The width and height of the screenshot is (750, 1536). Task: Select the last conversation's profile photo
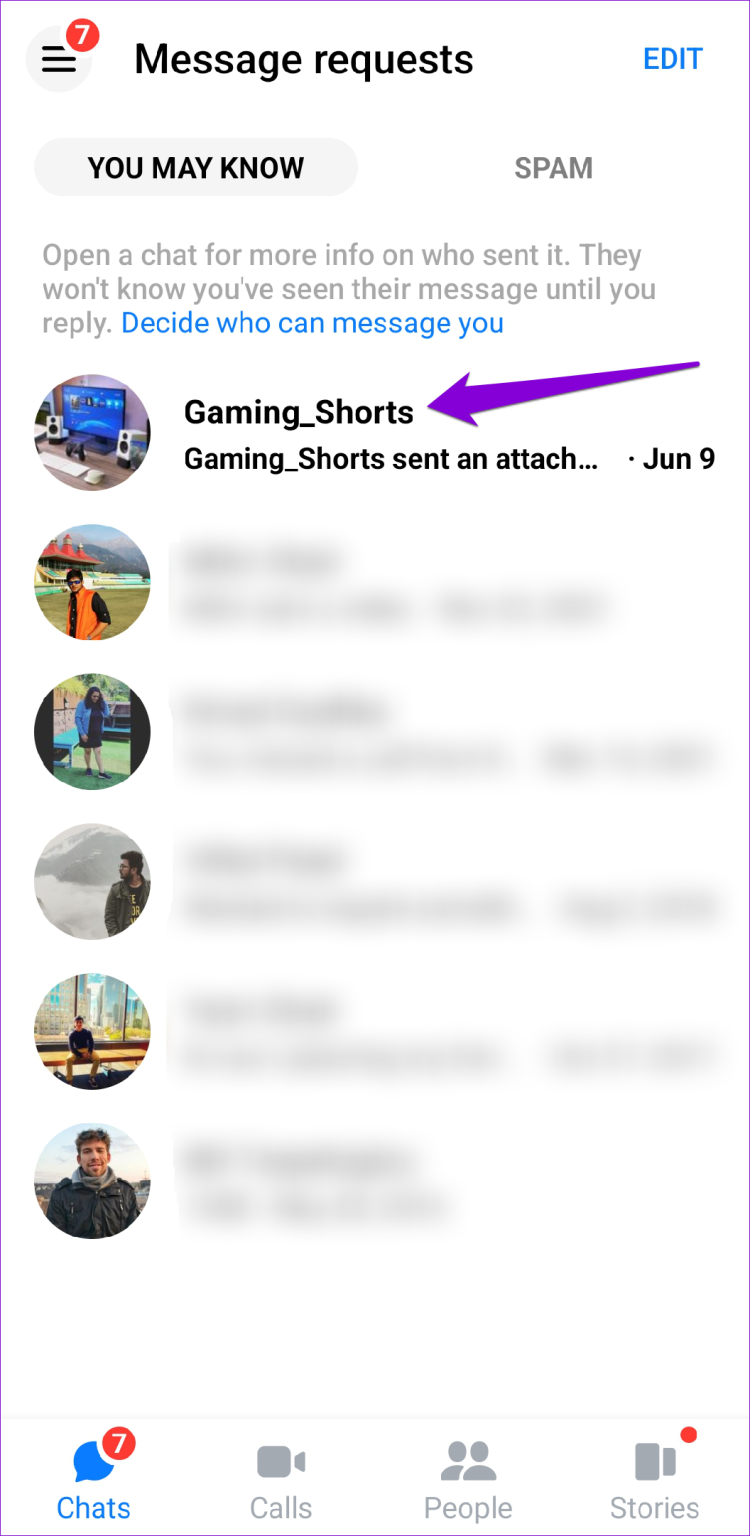tap(92, 1182)
